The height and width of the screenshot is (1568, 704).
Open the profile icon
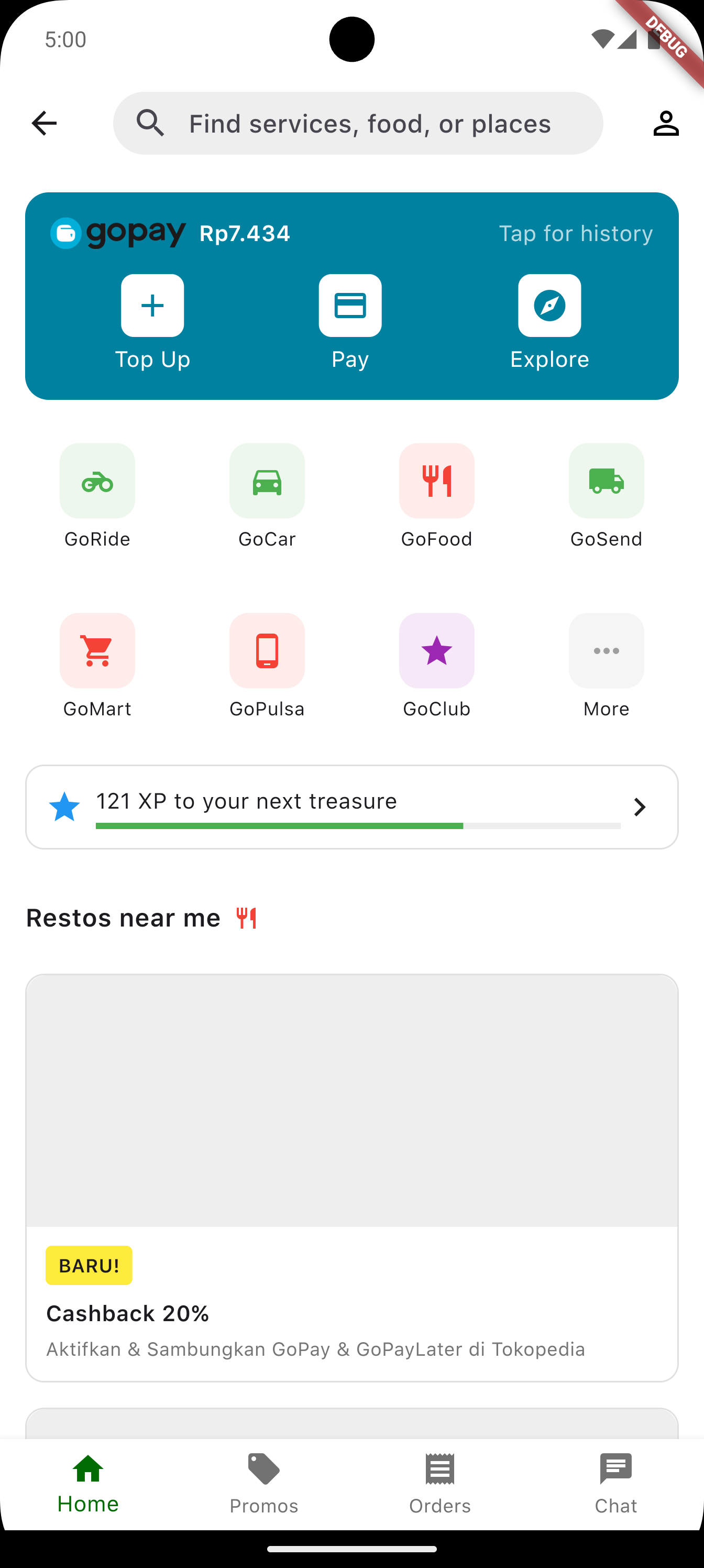click(666, 124)
